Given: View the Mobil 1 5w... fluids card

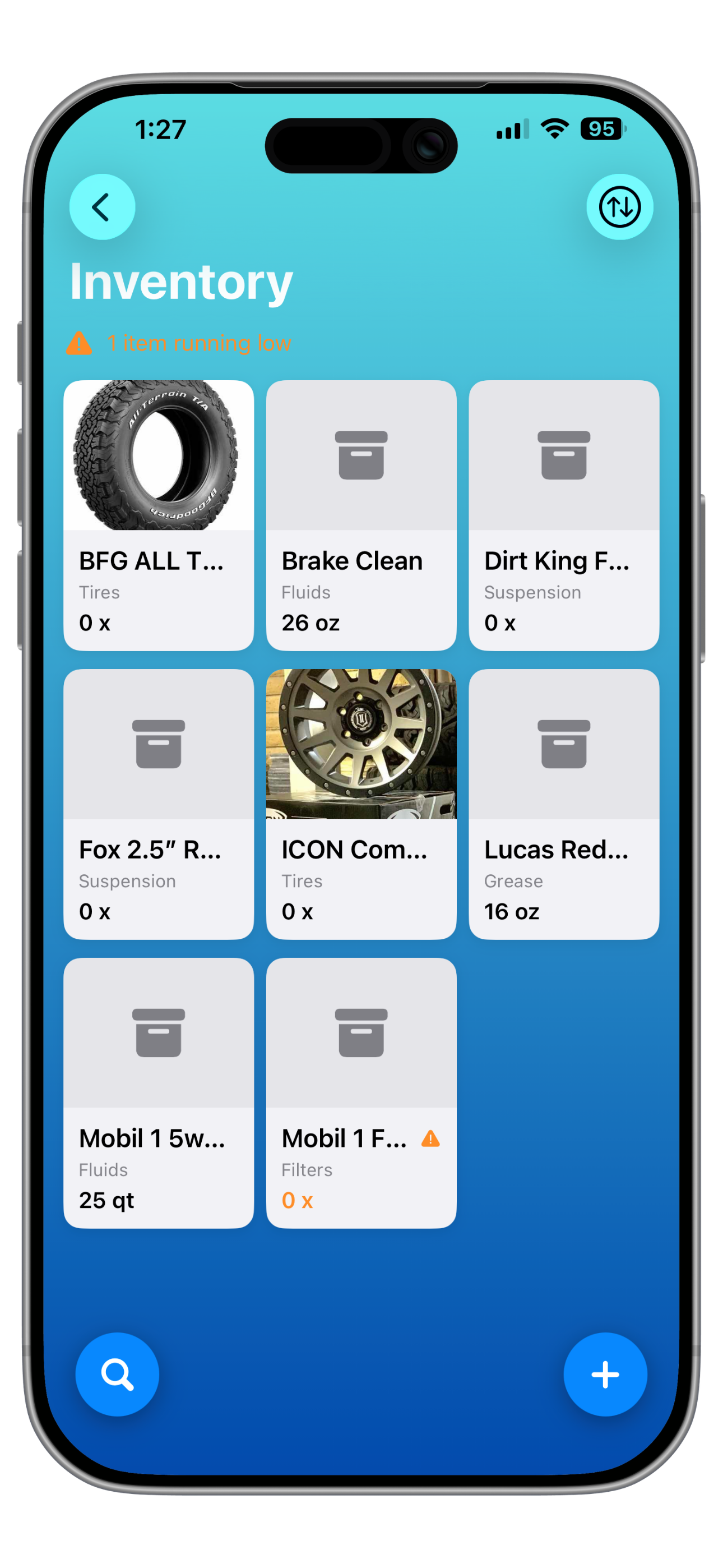Looking at the screenshot, I should [x=158, y=1092].
